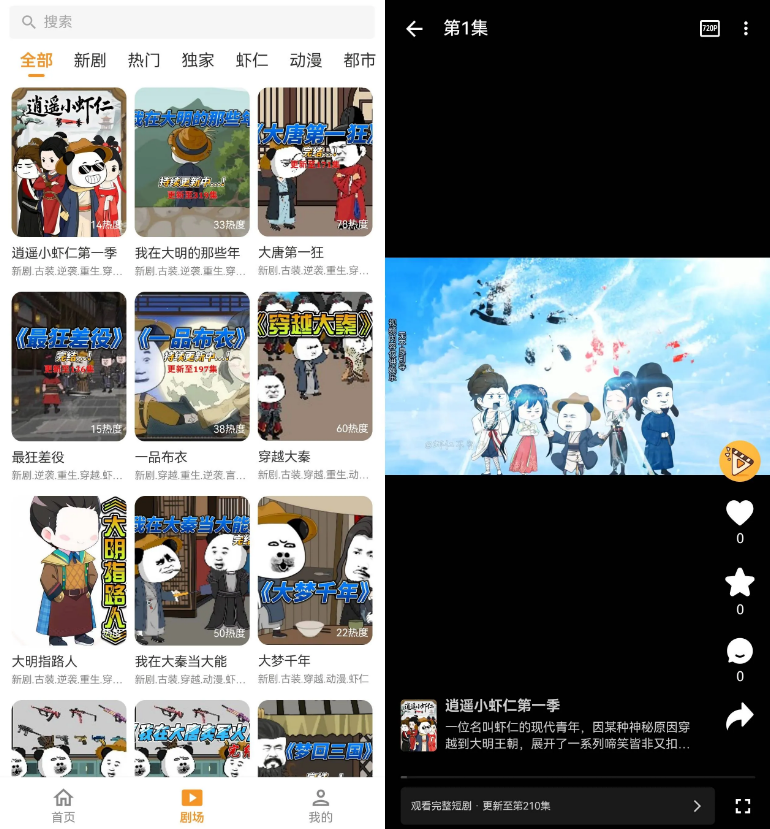Open the drama 大唐第一狂
770x829 pixels.
point(315,162)
